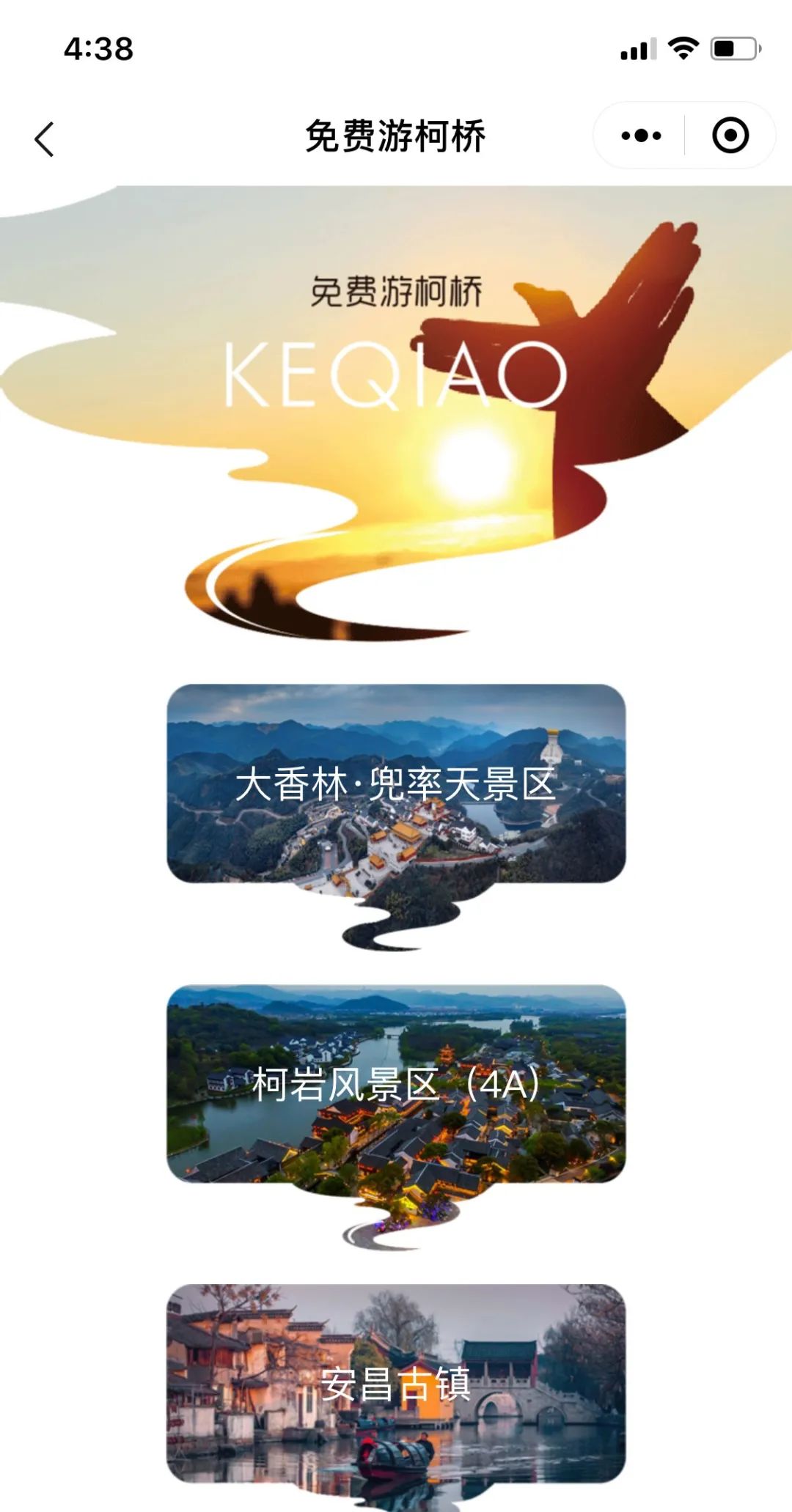Open the 柯岩风景区 (4A) card
792x1512 pixels.
[x=396, y=1085]
